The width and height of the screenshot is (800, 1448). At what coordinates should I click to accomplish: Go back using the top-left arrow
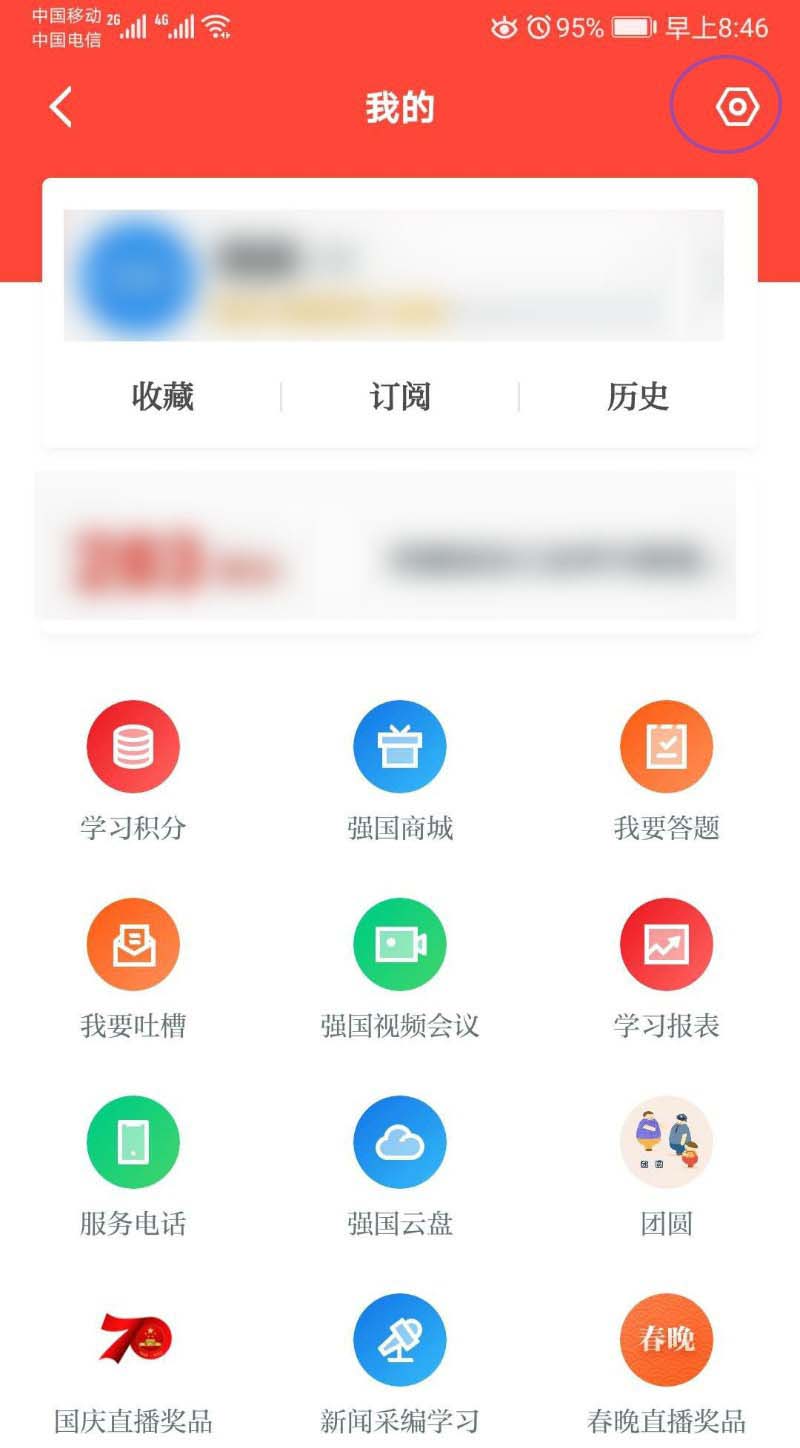[61, 107]
